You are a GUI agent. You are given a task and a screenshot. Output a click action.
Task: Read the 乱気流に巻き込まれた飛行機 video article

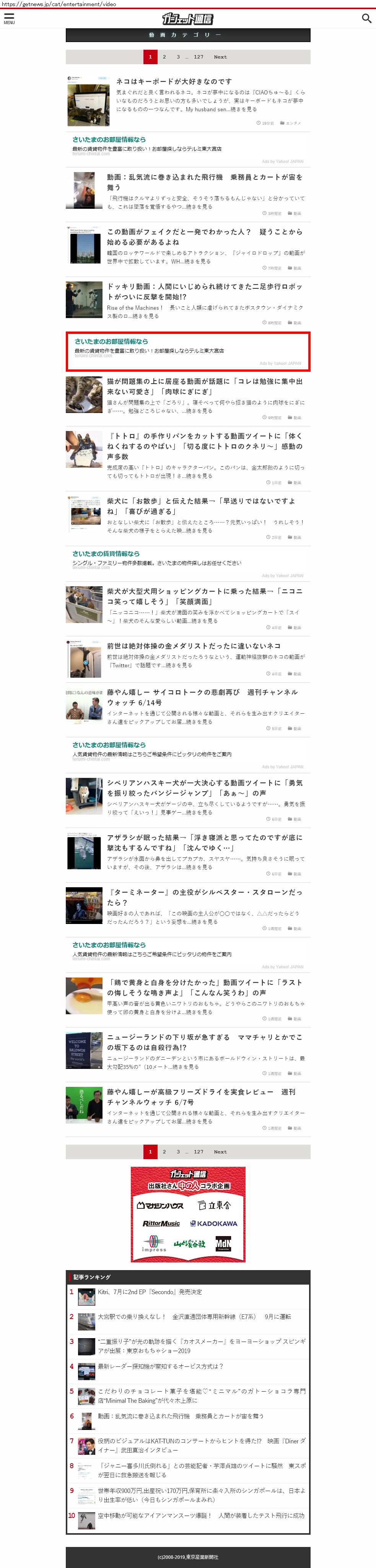tap(204, 182)
